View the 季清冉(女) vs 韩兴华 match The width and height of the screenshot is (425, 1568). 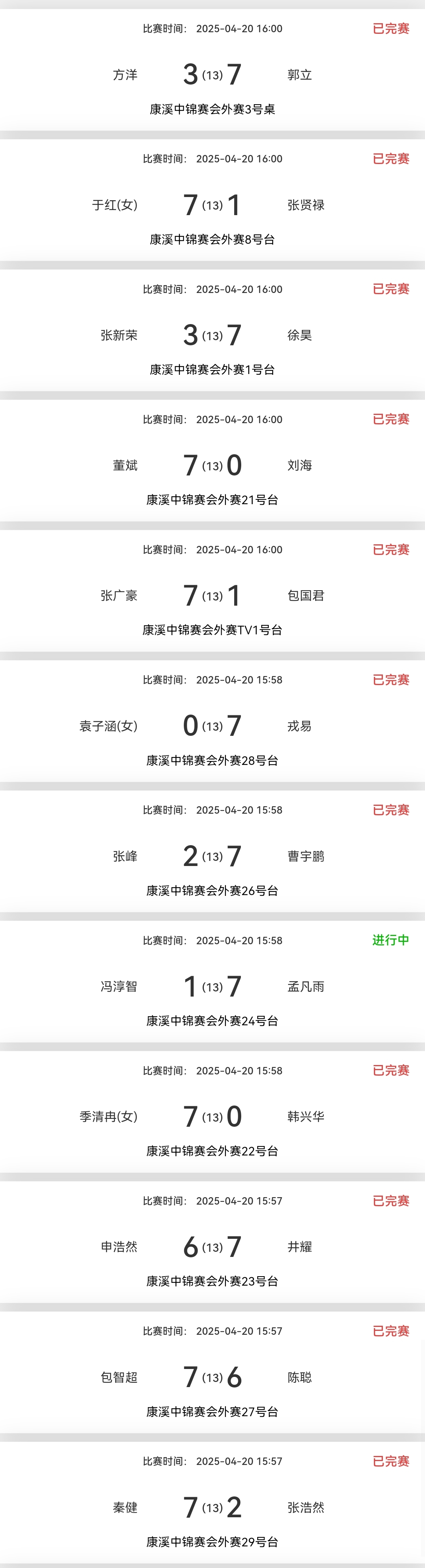212,1117
